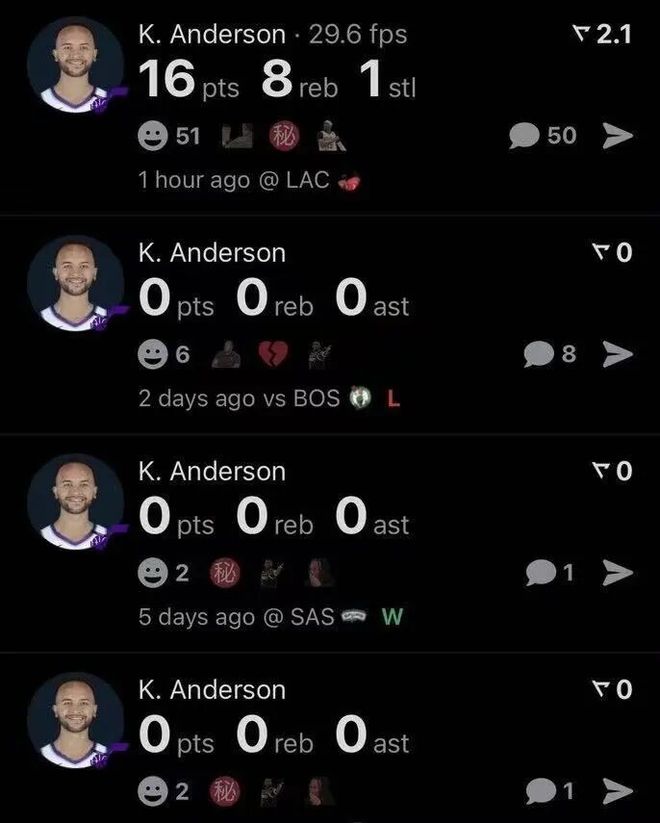
Task: Share the @ SAS game card
Action: click(x=618, y=572)
